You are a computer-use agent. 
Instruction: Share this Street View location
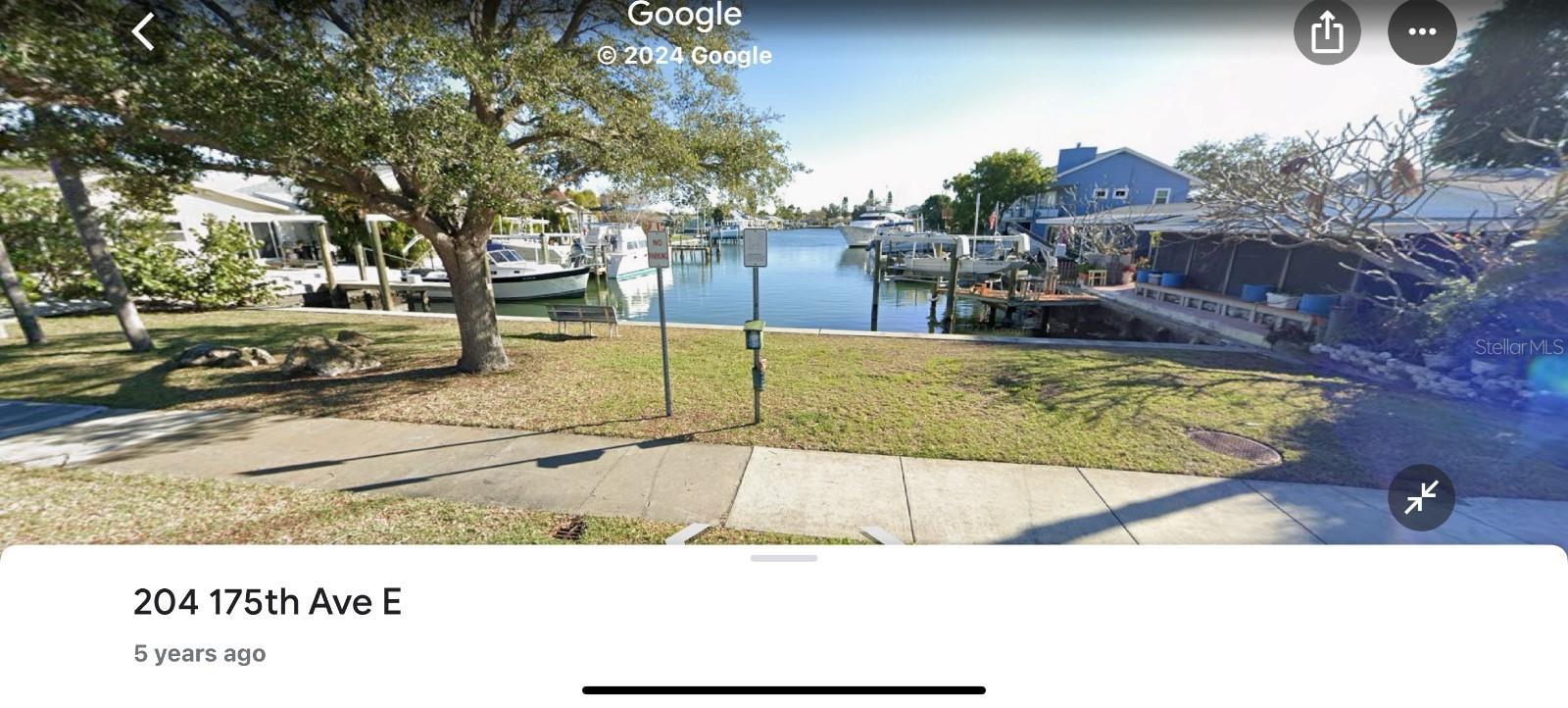pyautogui.click(x=1327, y=31)
